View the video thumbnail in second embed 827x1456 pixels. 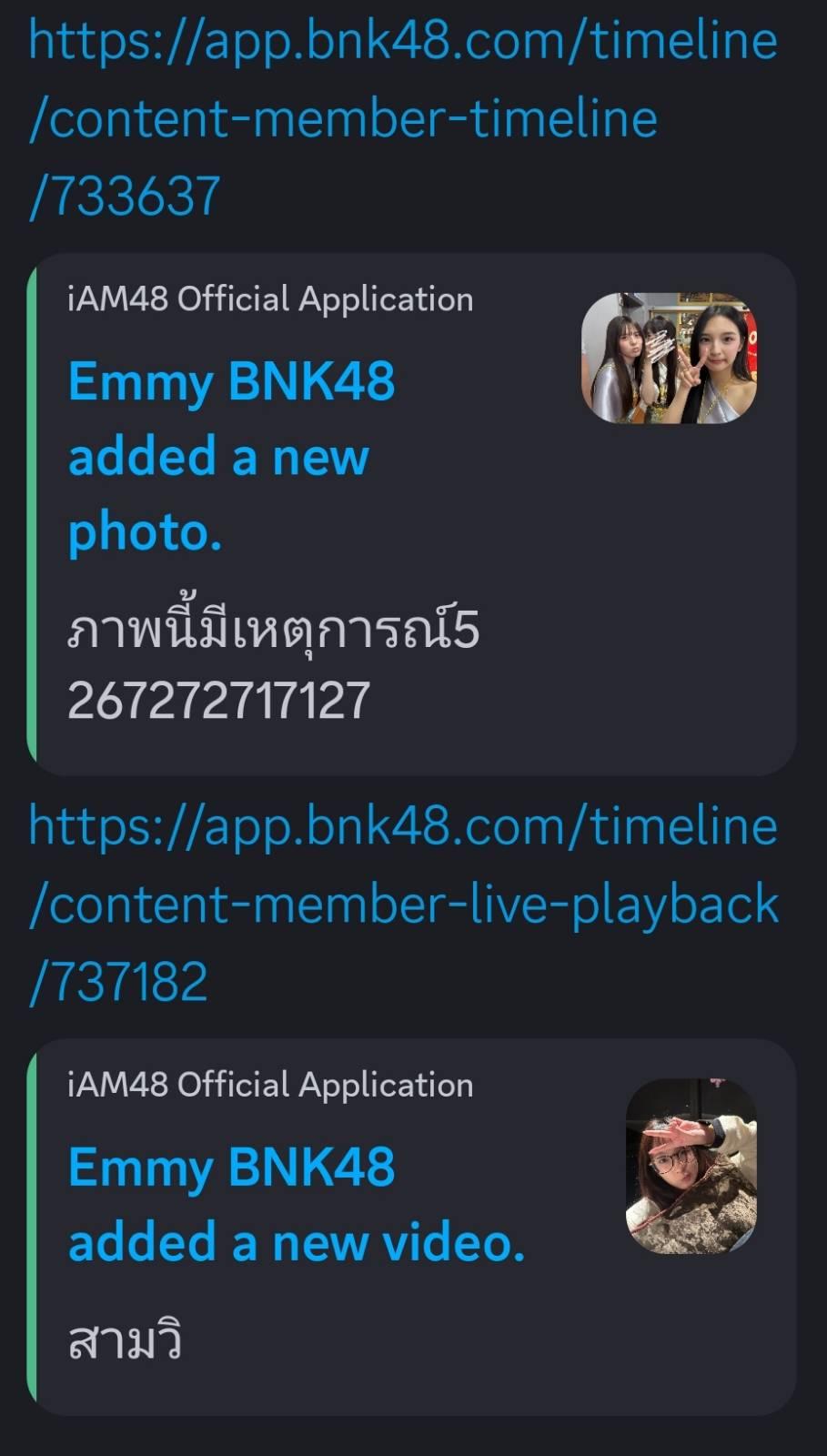[691, 1166]
